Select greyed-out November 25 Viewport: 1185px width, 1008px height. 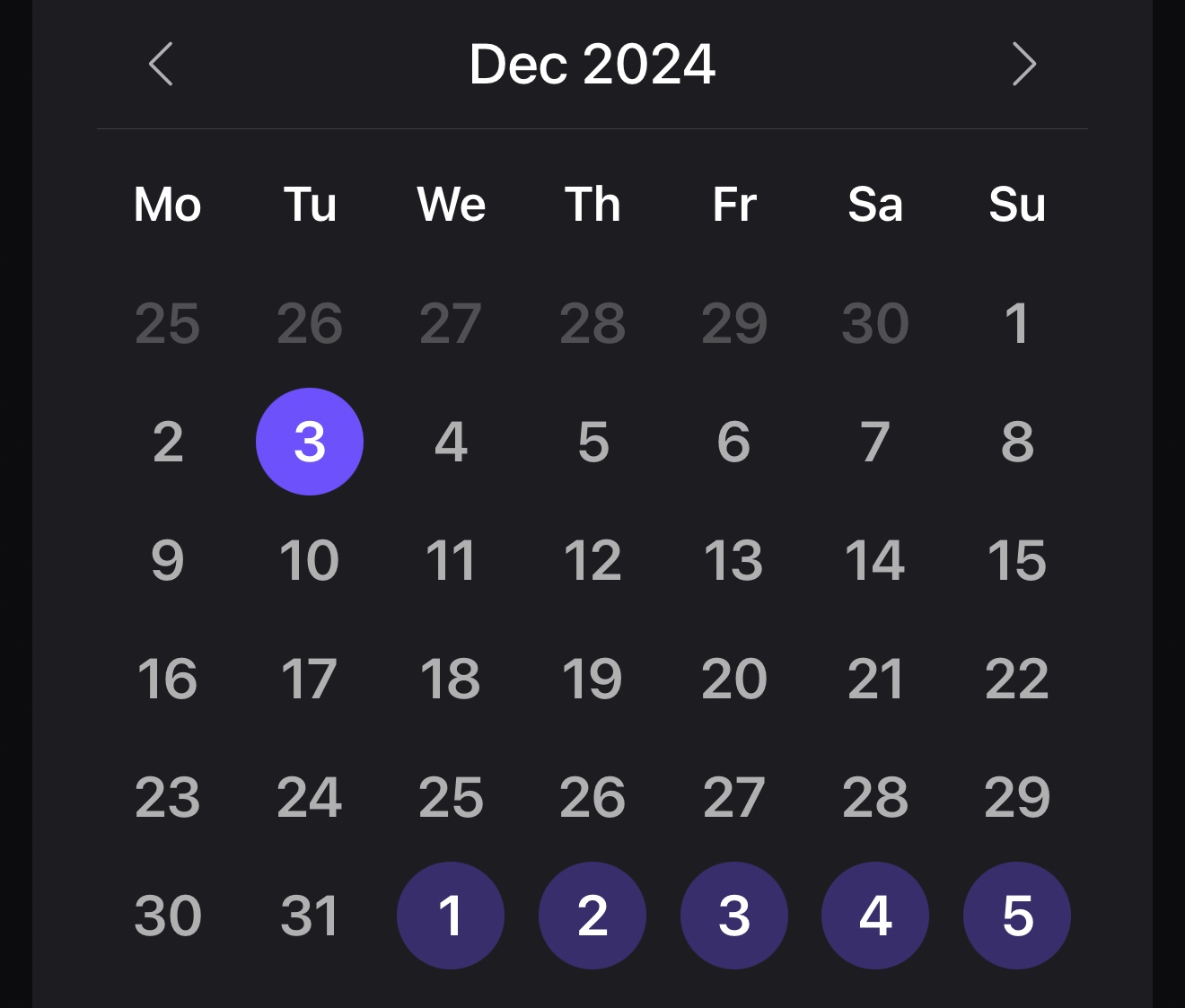(168, 323)
